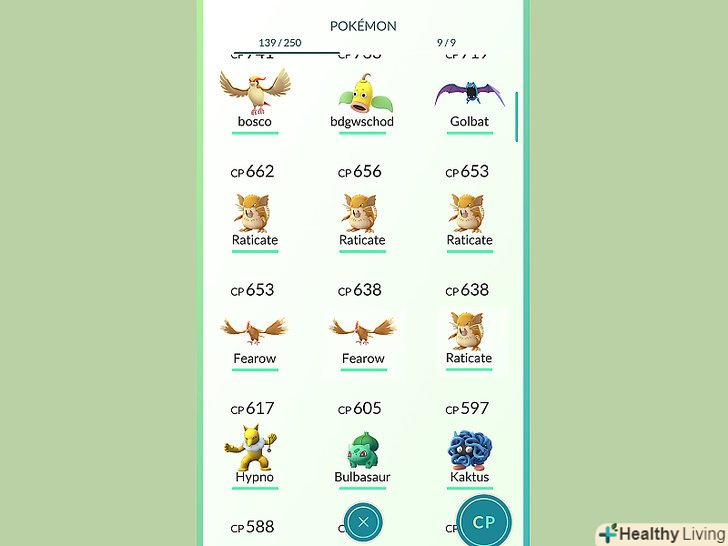Switch to the eggs tab showing 9/9
This screenshot has width=728, height=546.
[x=446, y=43]
